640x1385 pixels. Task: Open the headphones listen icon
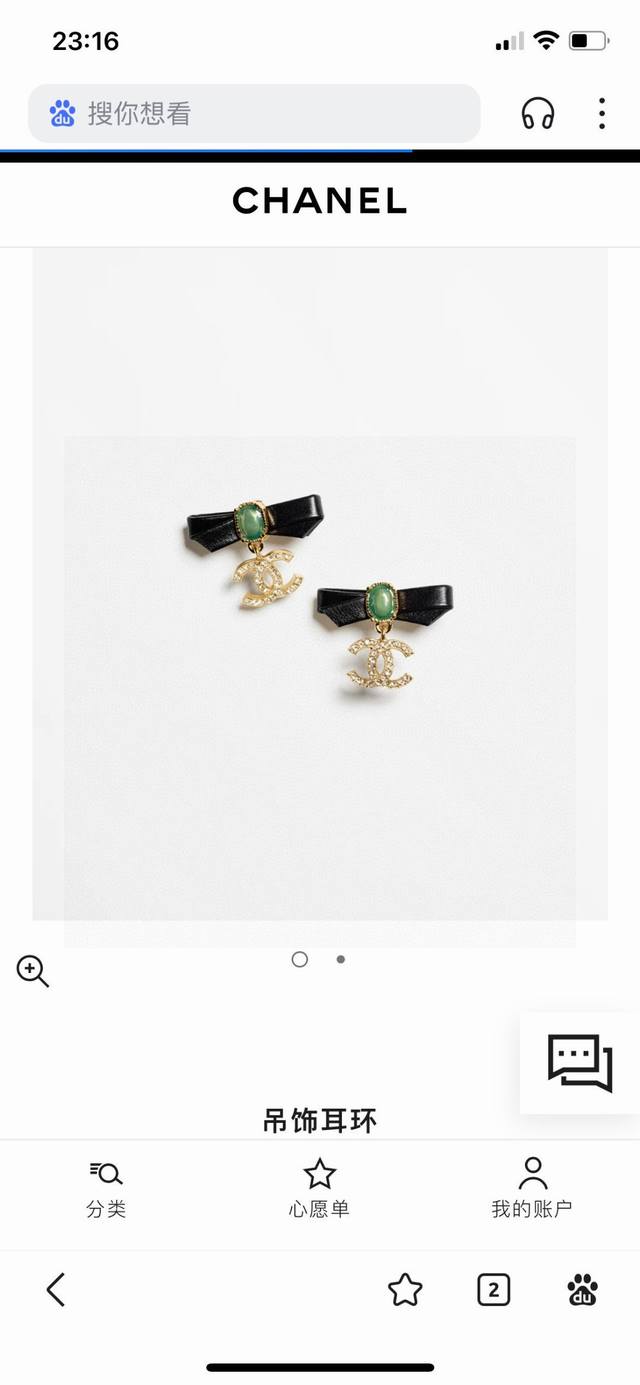click(x=538, y=113)
